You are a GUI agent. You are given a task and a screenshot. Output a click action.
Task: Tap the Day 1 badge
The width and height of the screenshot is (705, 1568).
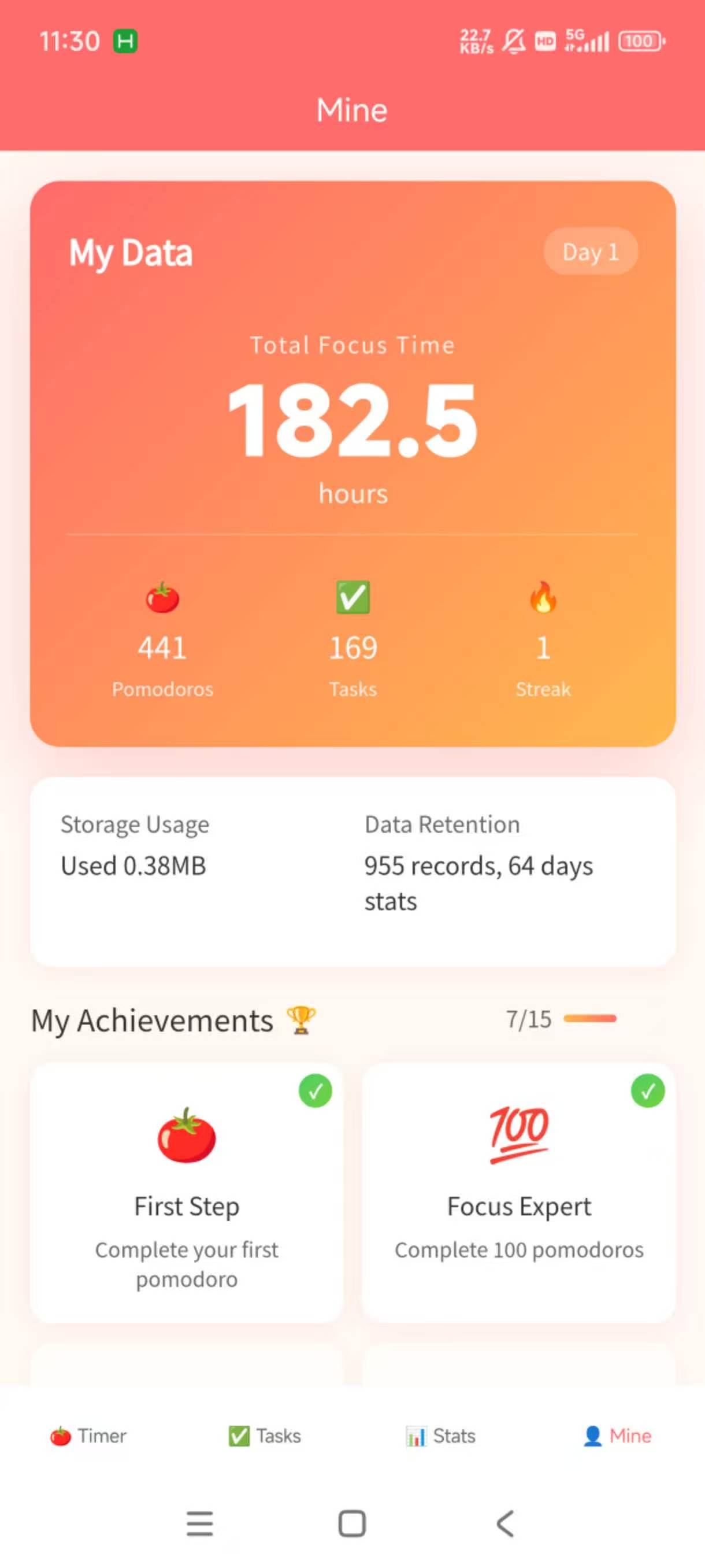coord(590,252)
